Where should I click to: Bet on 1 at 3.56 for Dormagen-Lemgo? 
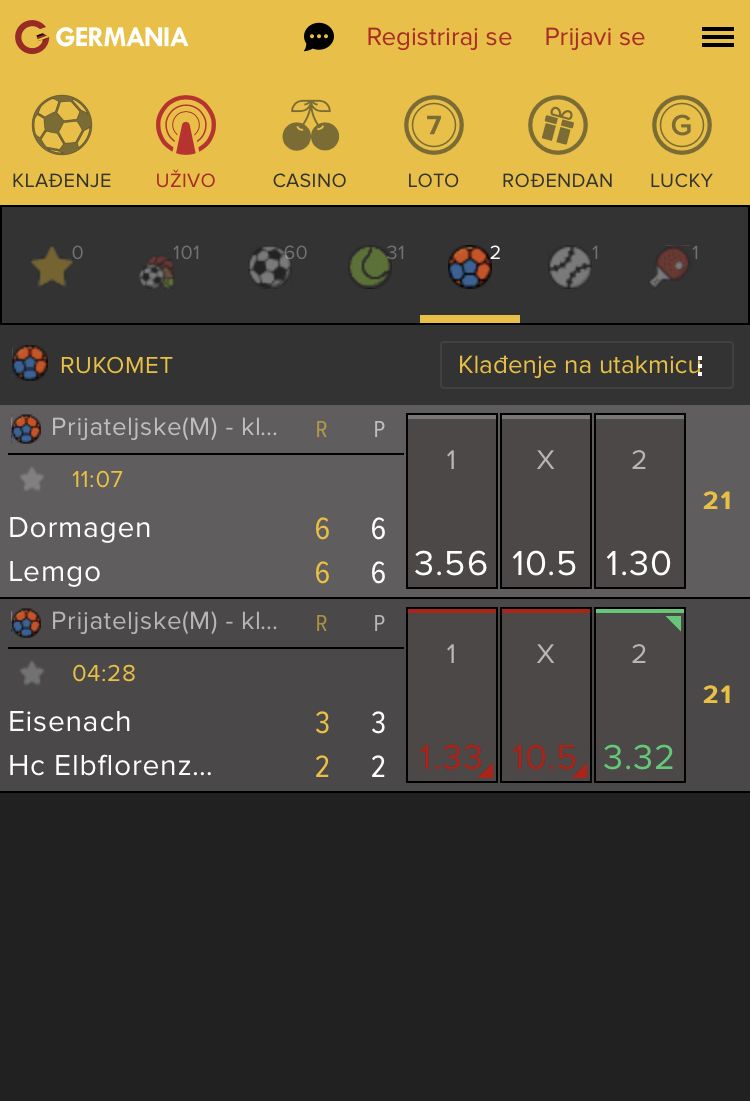coord(452,501)
